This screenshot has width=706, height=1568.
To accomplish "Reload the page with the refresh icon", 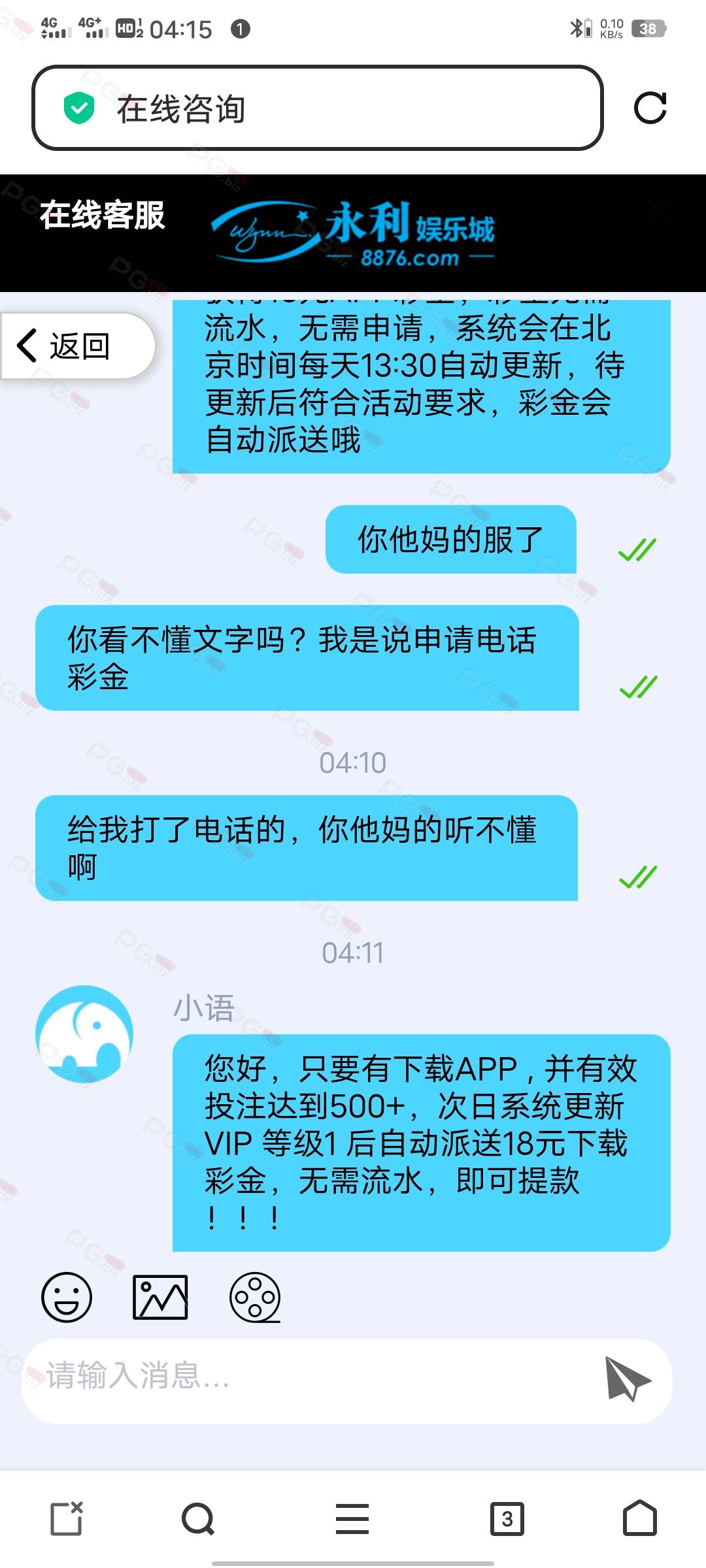I will tap(650, 108).
